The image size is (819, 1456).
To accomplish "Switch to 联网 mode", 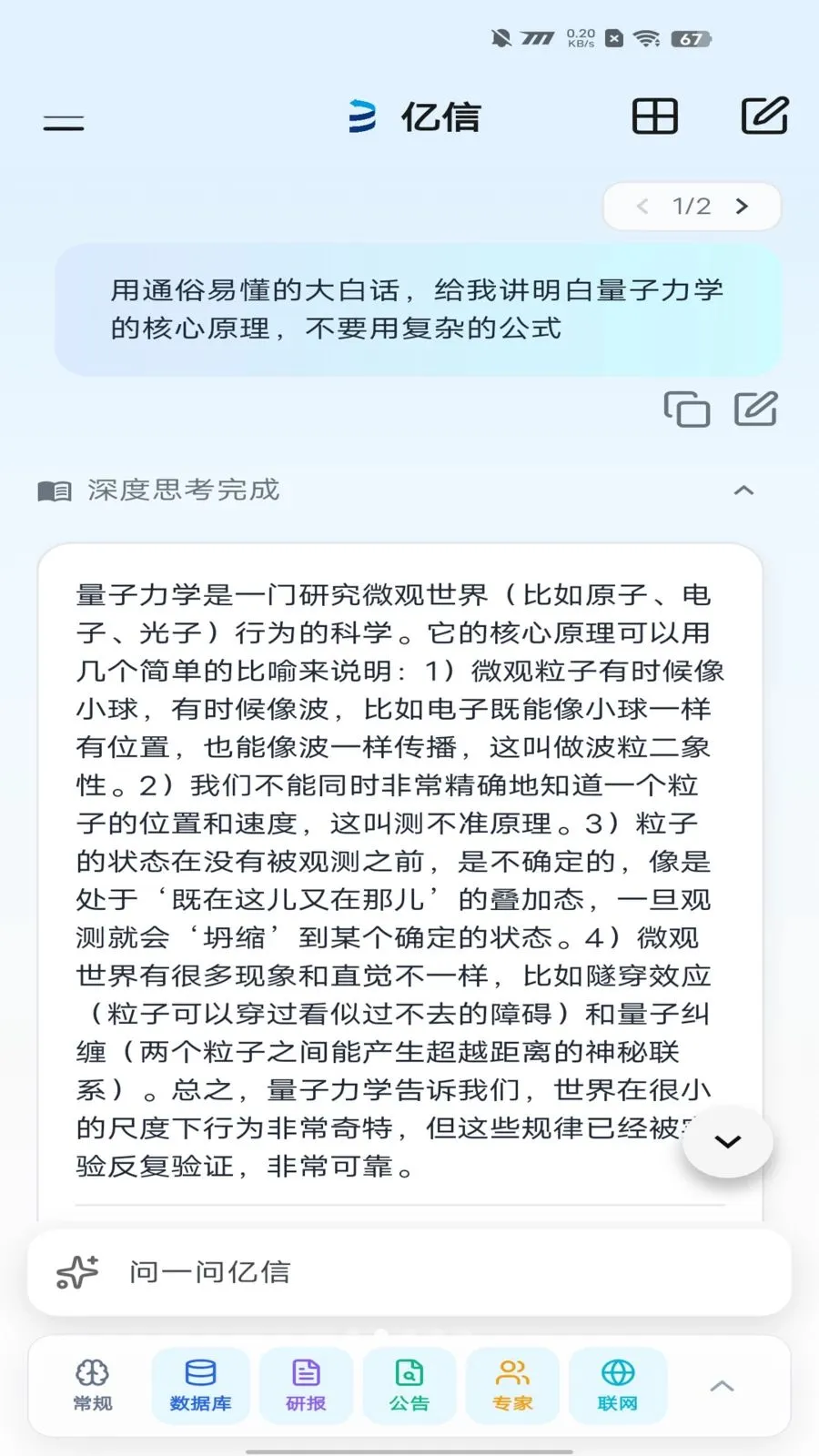I will tap(618, 1385).
